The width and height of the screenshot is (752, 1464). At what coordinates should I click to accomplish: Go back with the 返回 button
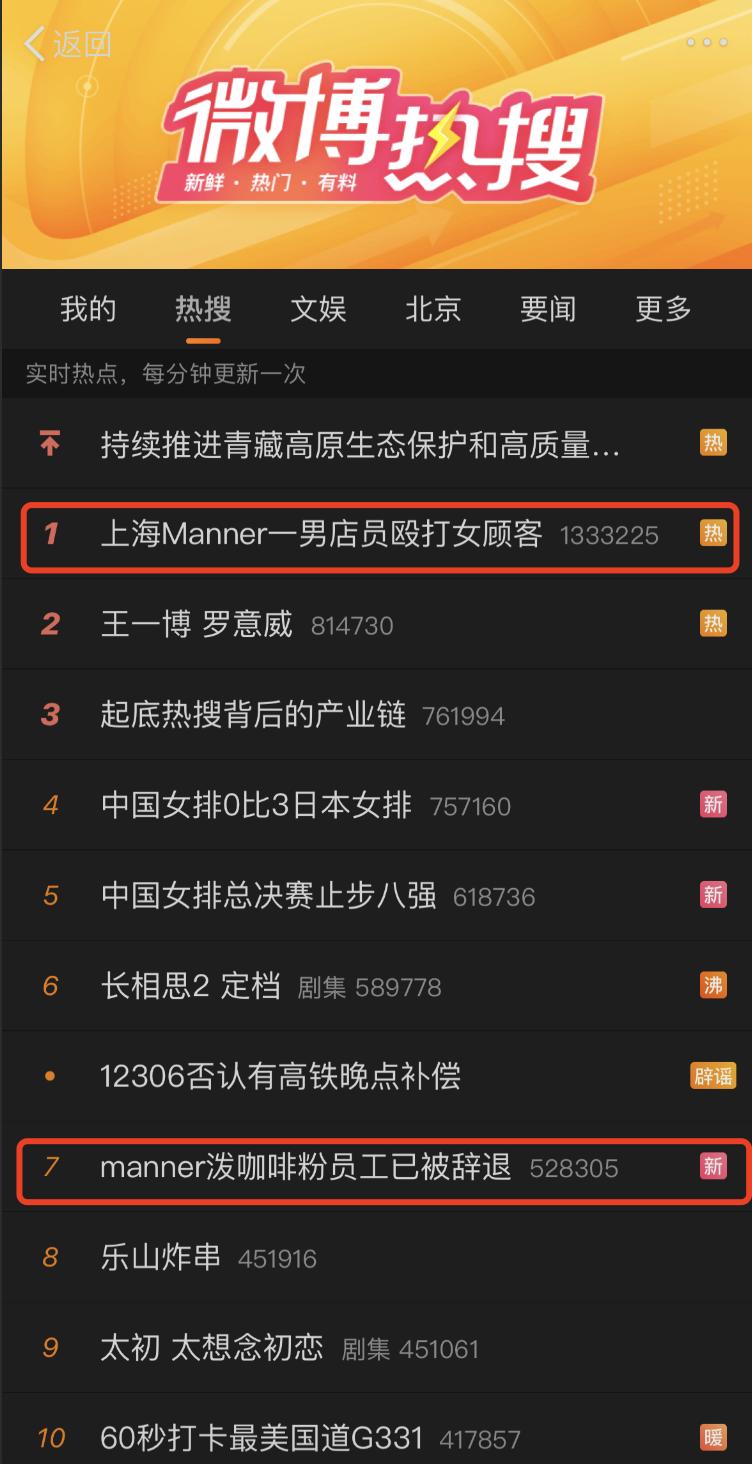68,44
